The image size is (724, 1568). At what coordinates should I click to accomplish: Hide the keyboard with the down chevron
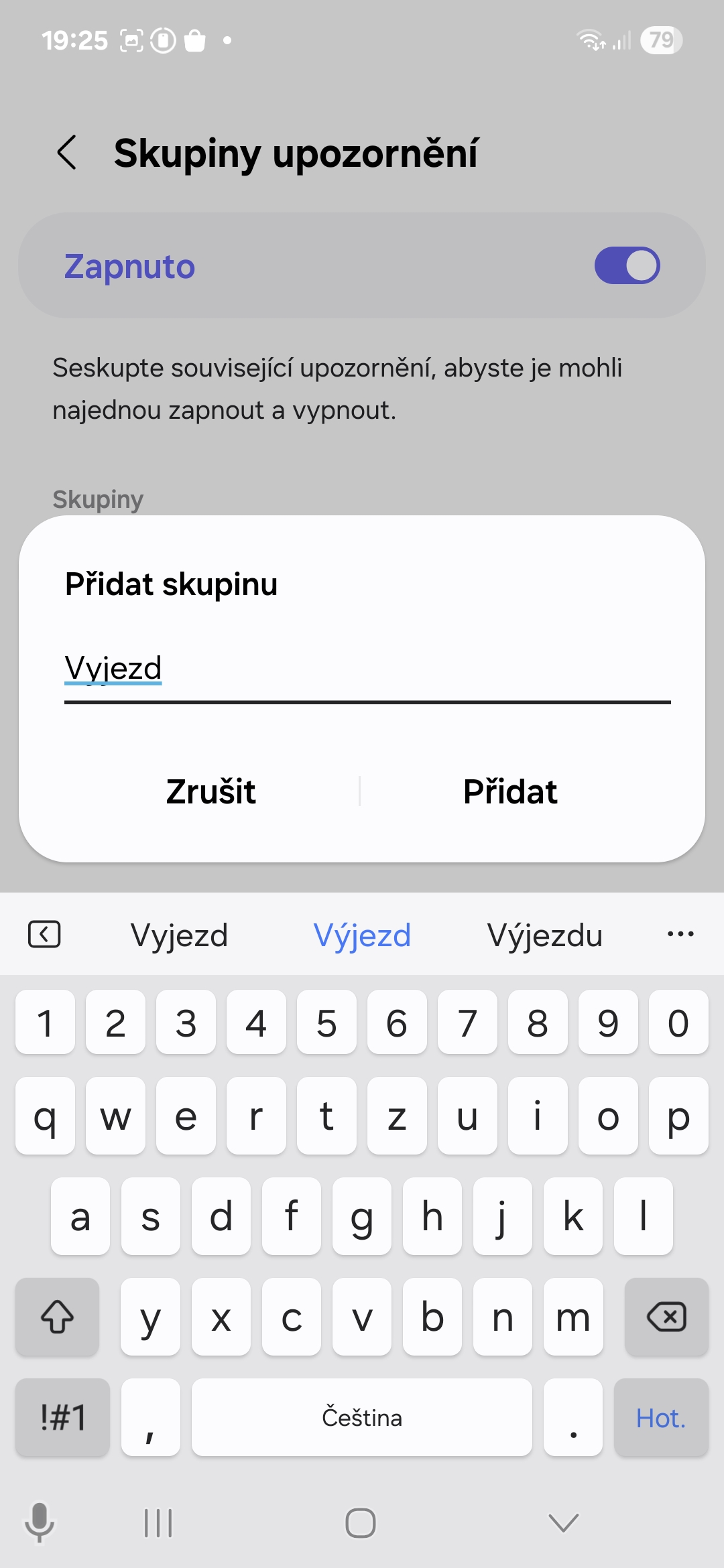pos(563,1522)
